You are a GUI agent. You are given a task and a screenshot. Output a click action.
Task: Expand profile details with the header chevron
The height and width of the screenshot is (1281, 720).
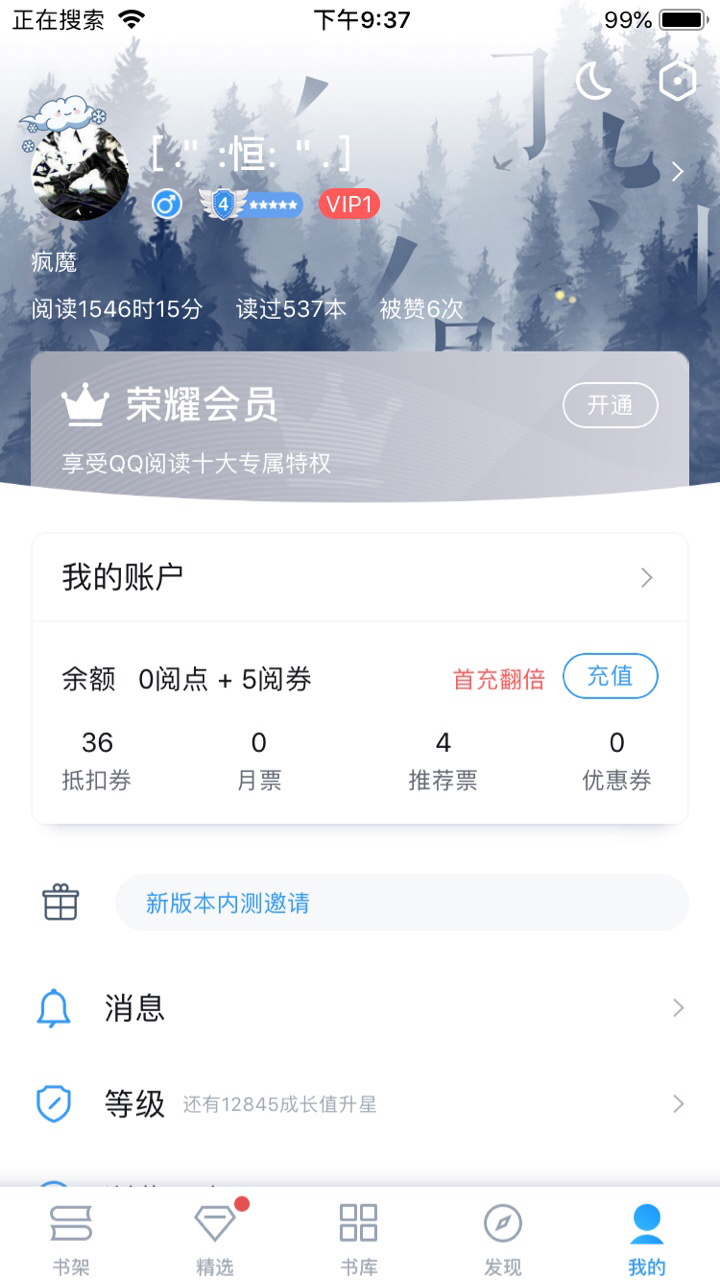(x=678, y=171)
